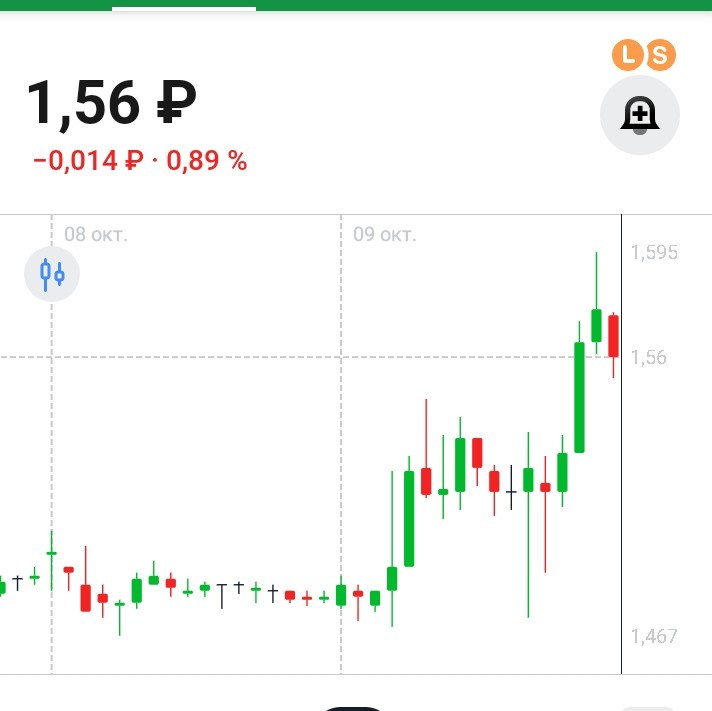
Task: Switch the chart type with the candlestick icon
Action: [x=52, y=274]
